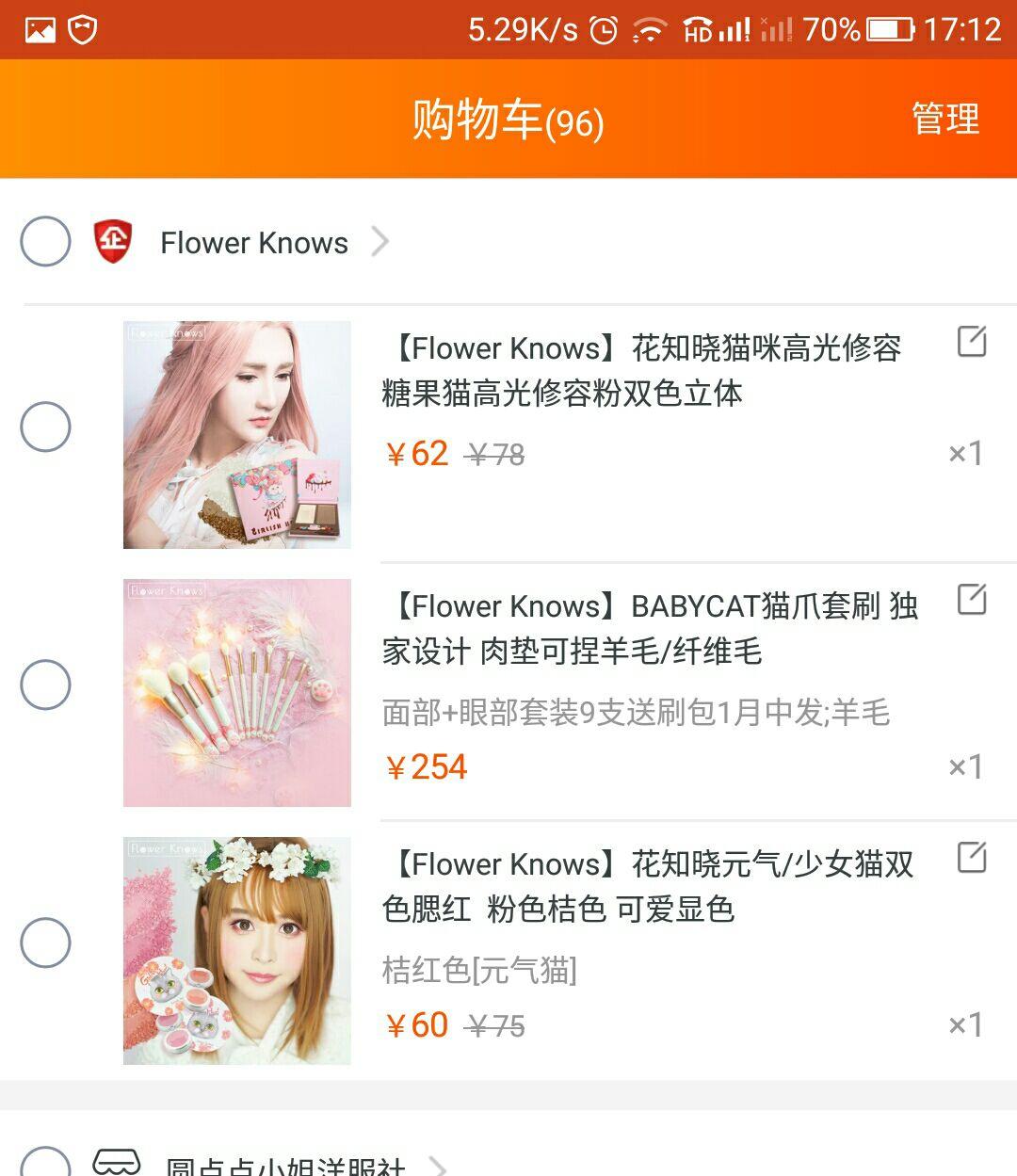Edit options for the 少女猫双色腮红 item

point(971,857)
